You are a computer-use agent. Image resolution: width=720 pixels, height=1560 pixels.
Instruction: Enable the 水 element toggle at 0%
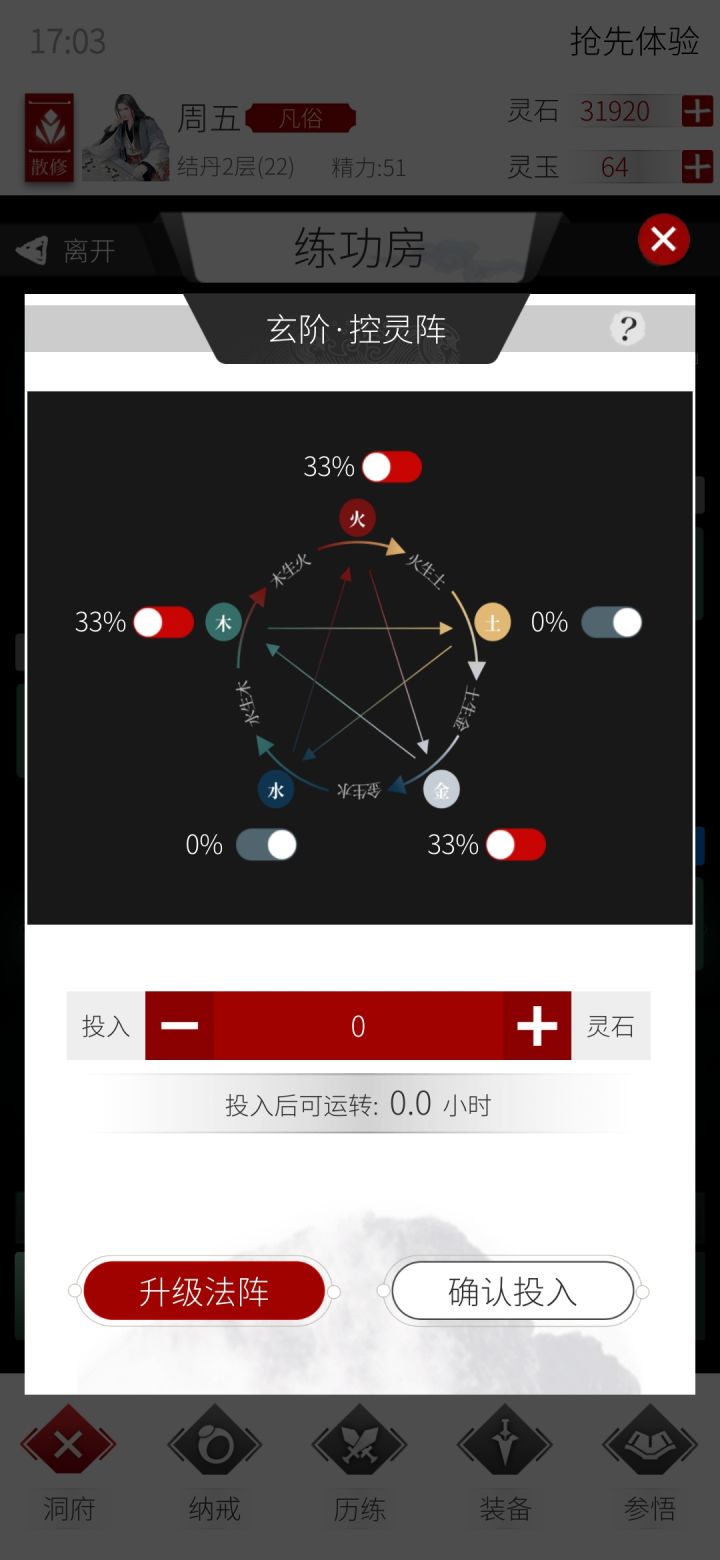point(265,845)
